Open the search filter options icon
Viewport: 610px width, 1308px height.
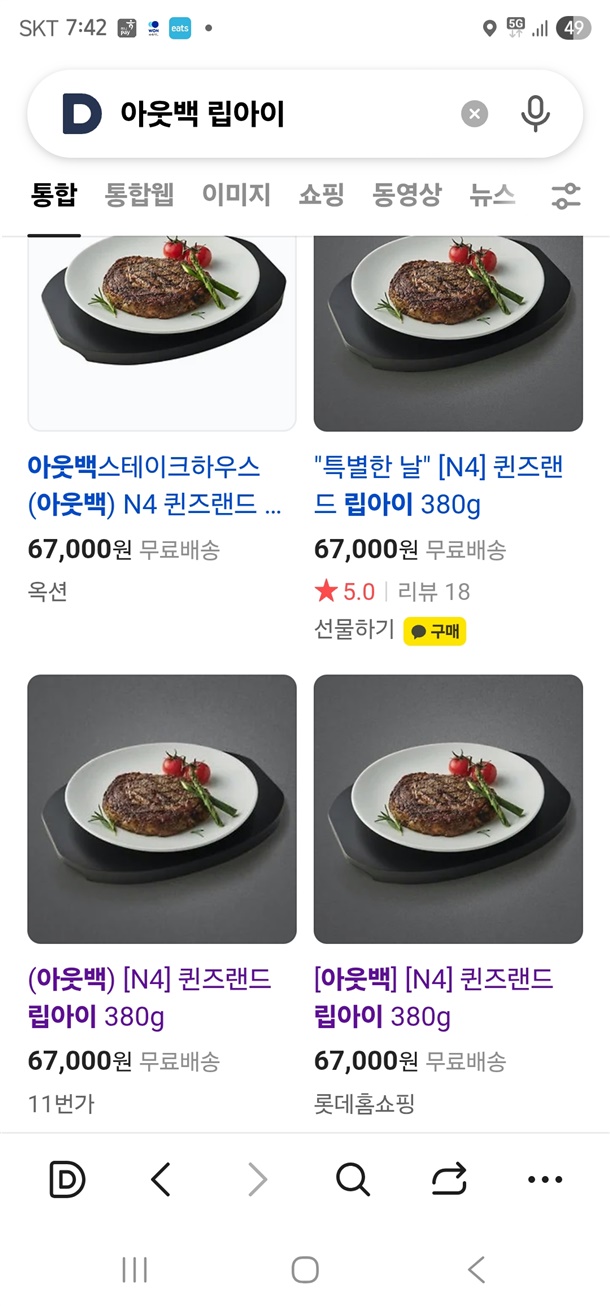(x=566, y=196)
